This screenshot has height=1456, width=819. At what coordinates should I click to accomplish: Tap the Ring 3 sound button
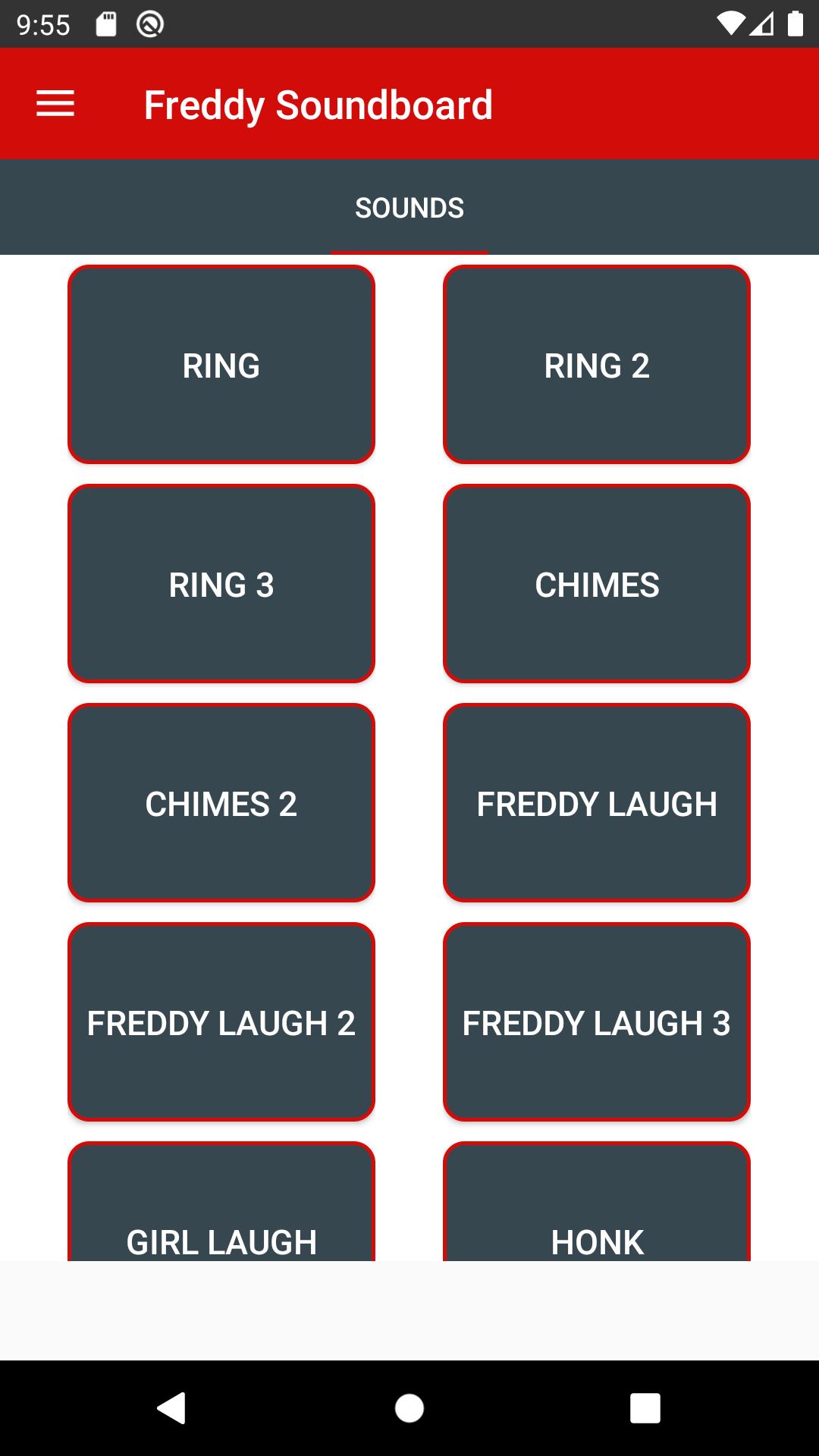221,584
